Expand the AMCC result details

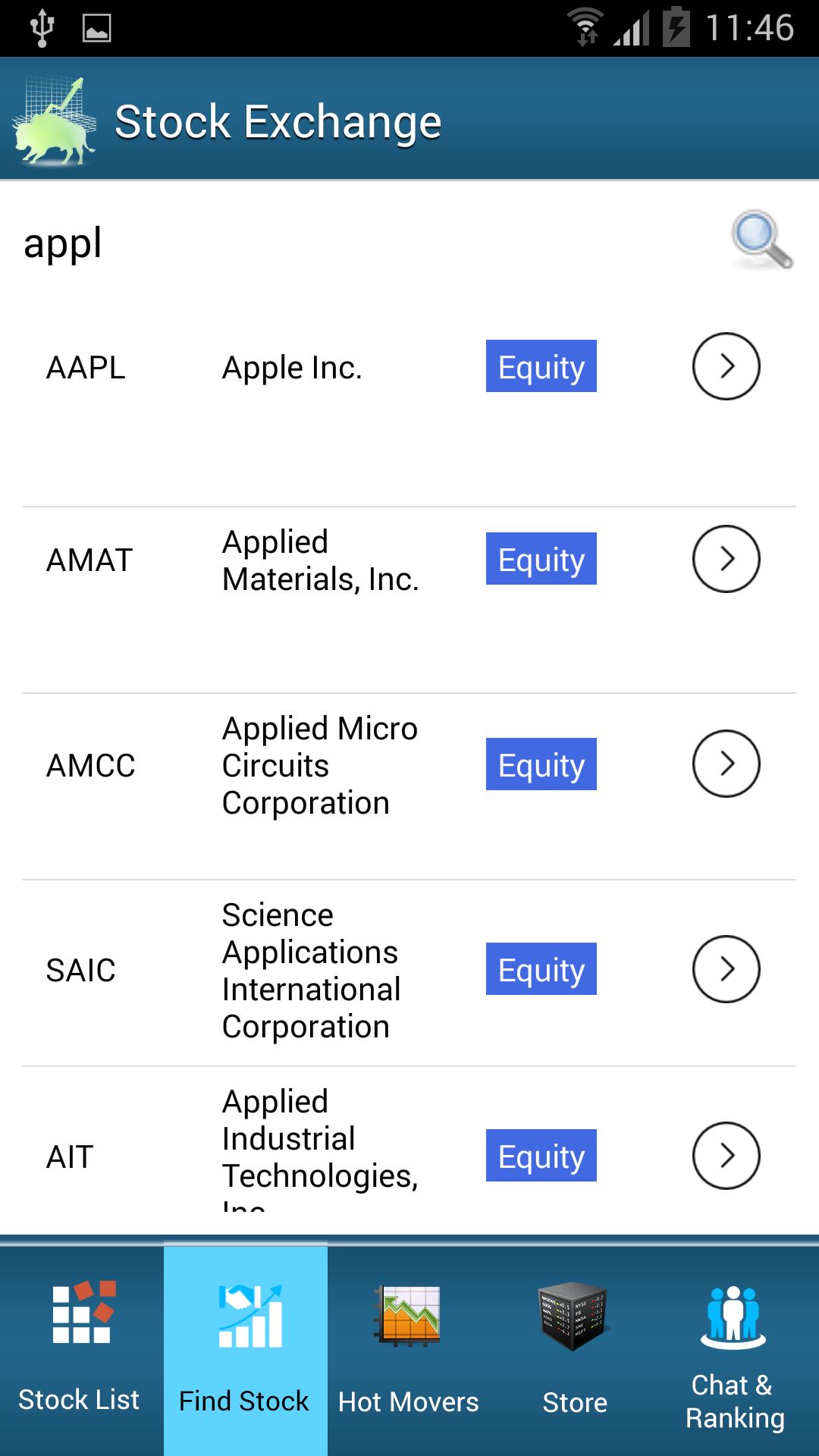tap(726, 764)
